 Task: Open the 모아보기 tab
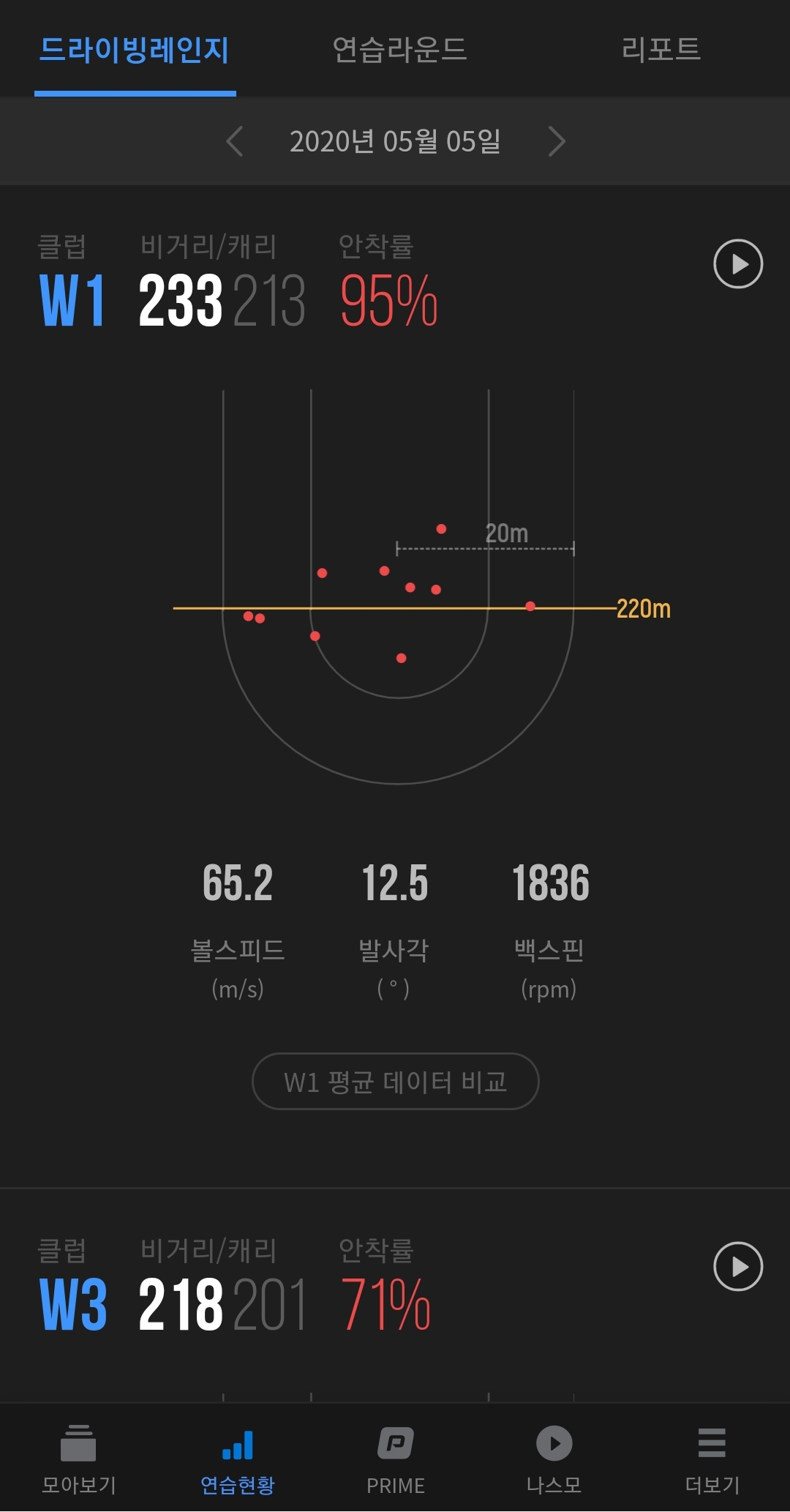click(78, 1458)
